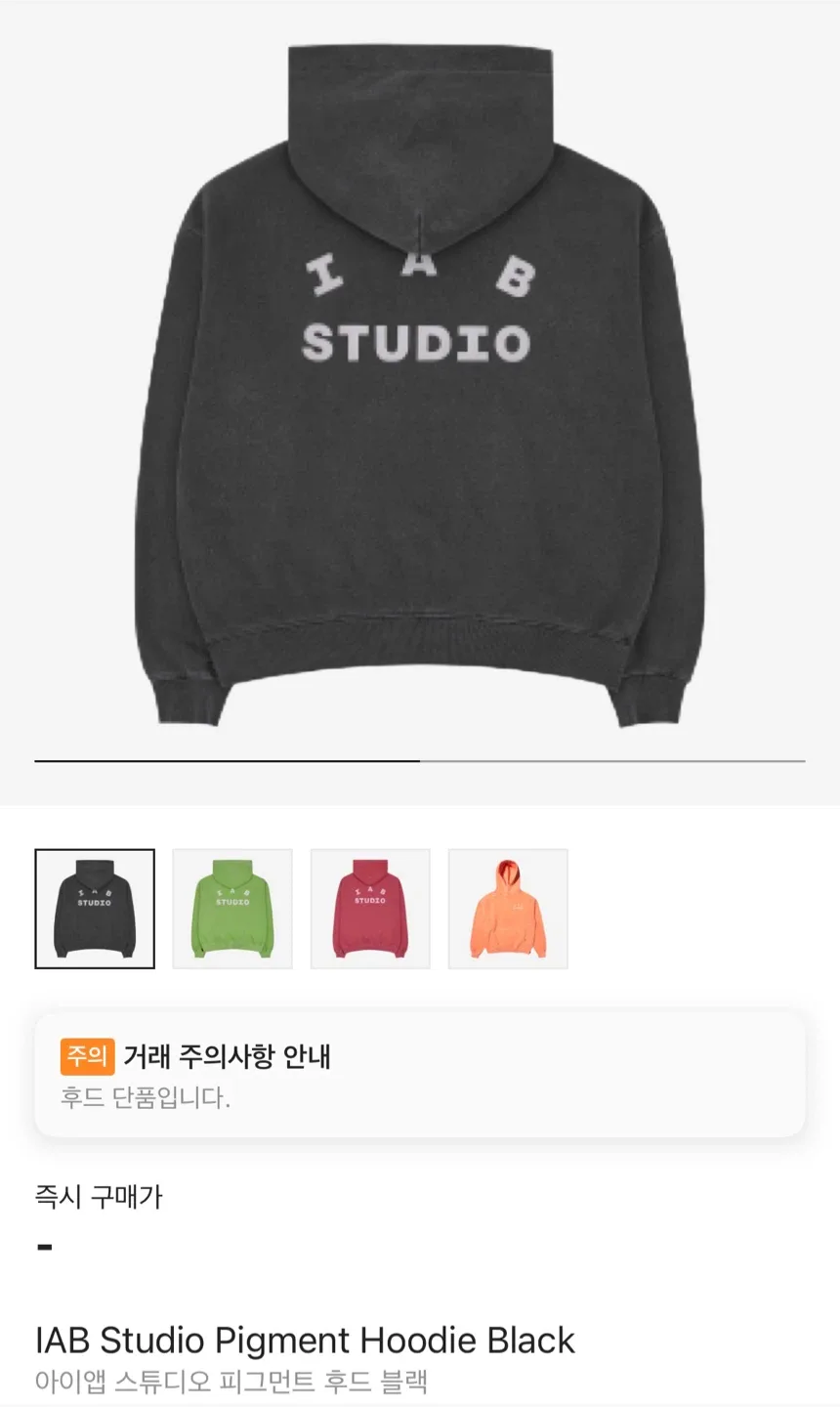
Task: Select the red hoodie color variant
Action: [x=370, y=907]
